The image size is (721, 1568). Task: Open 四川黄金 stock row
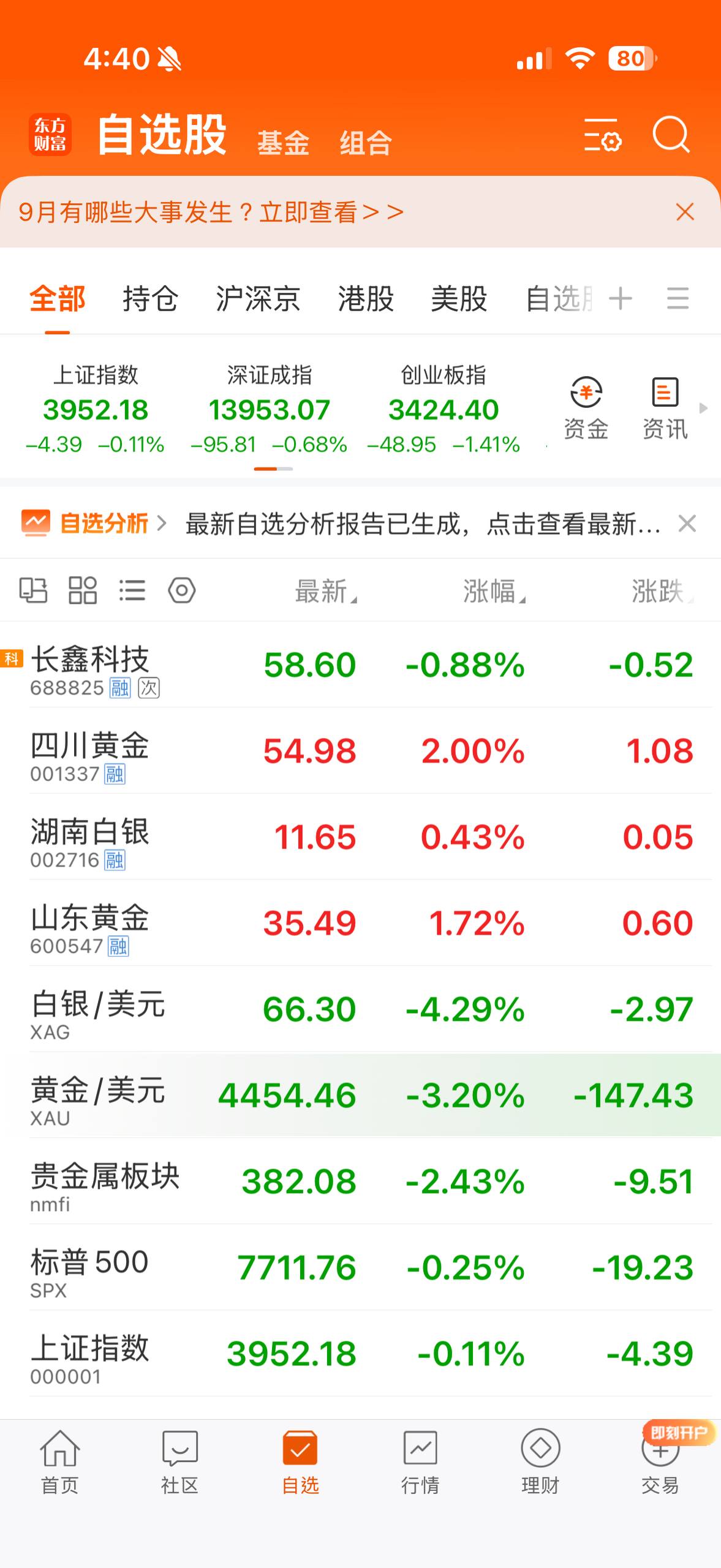[360, 751]
